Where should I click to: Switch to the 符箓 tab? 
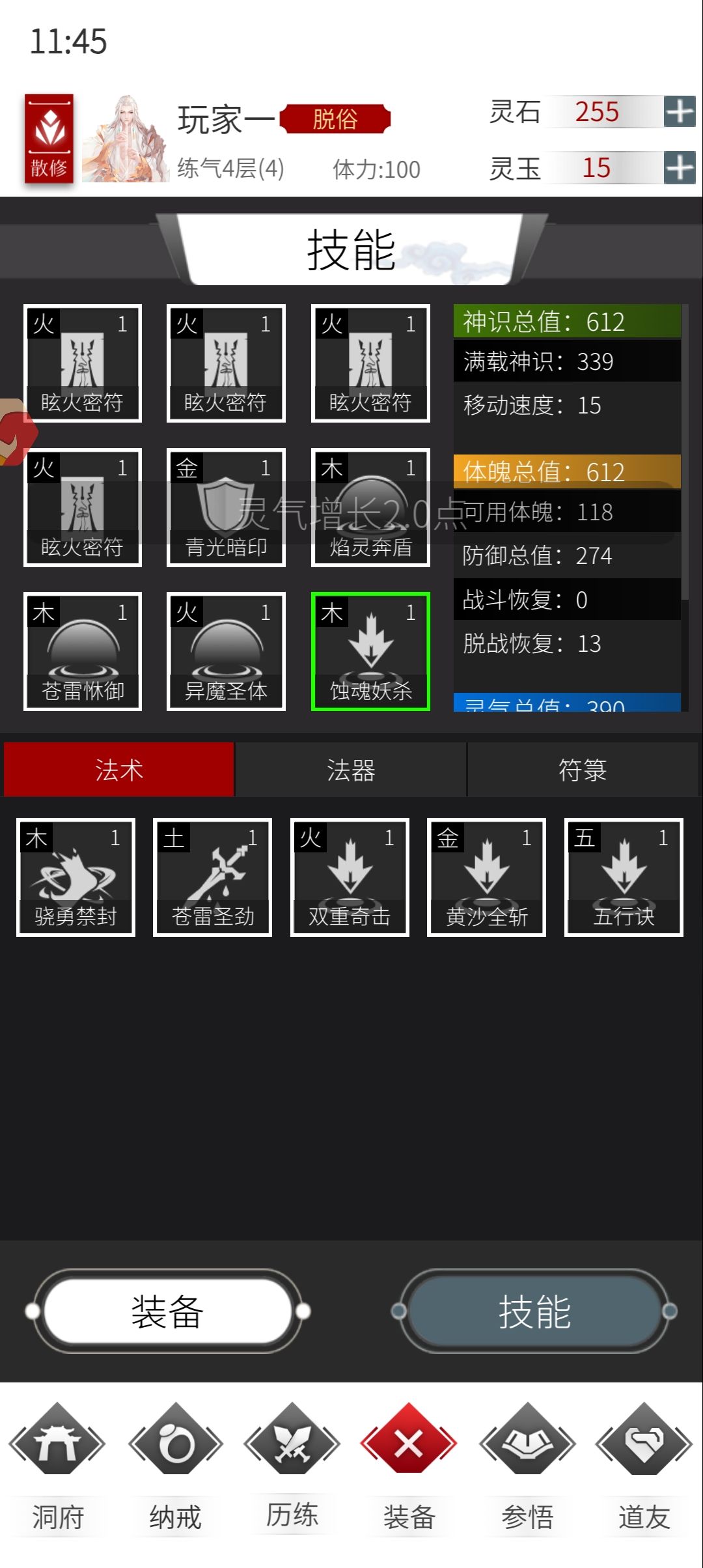[x=584, y=770]
